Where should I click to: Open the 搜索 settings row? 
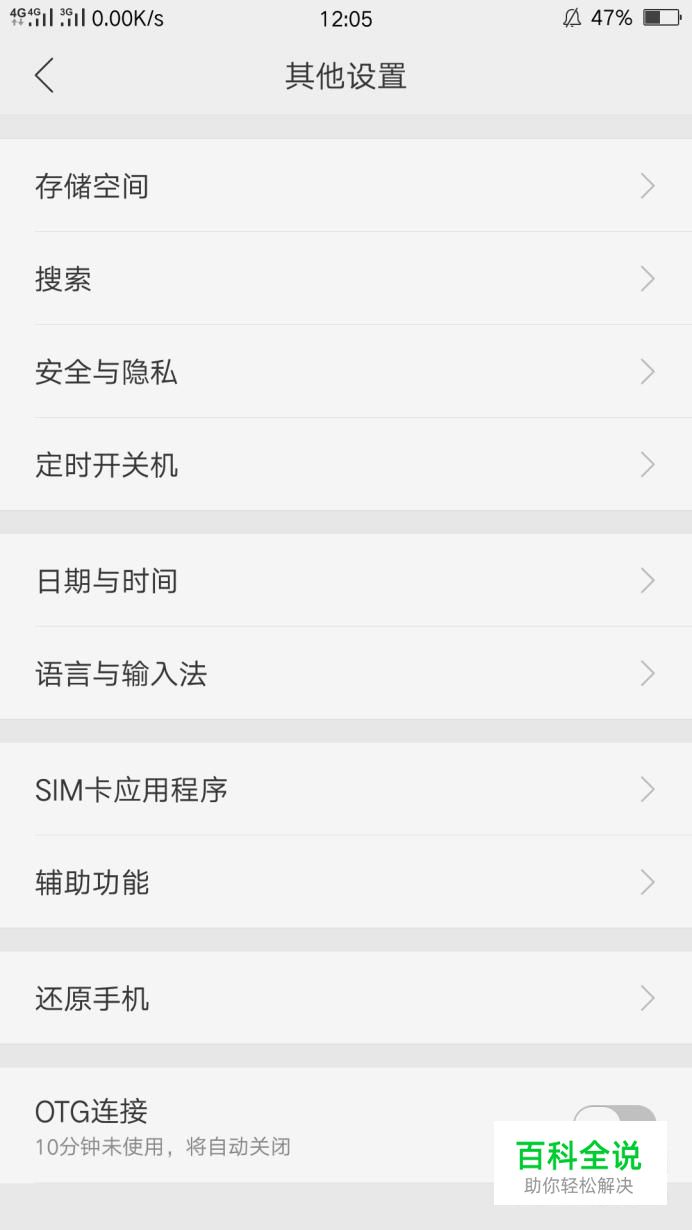coord(346,278)
